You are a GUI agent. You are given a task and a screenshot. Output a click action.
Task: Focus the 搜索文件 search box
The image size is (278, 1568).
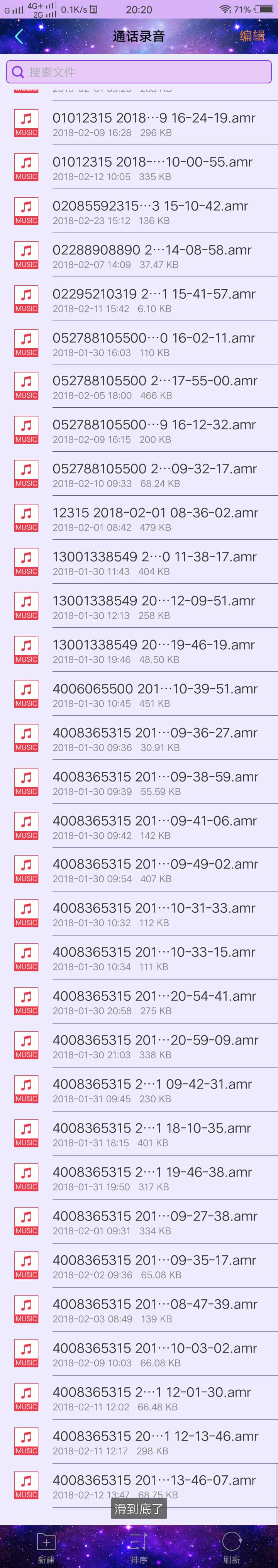[x=139, y=72]
